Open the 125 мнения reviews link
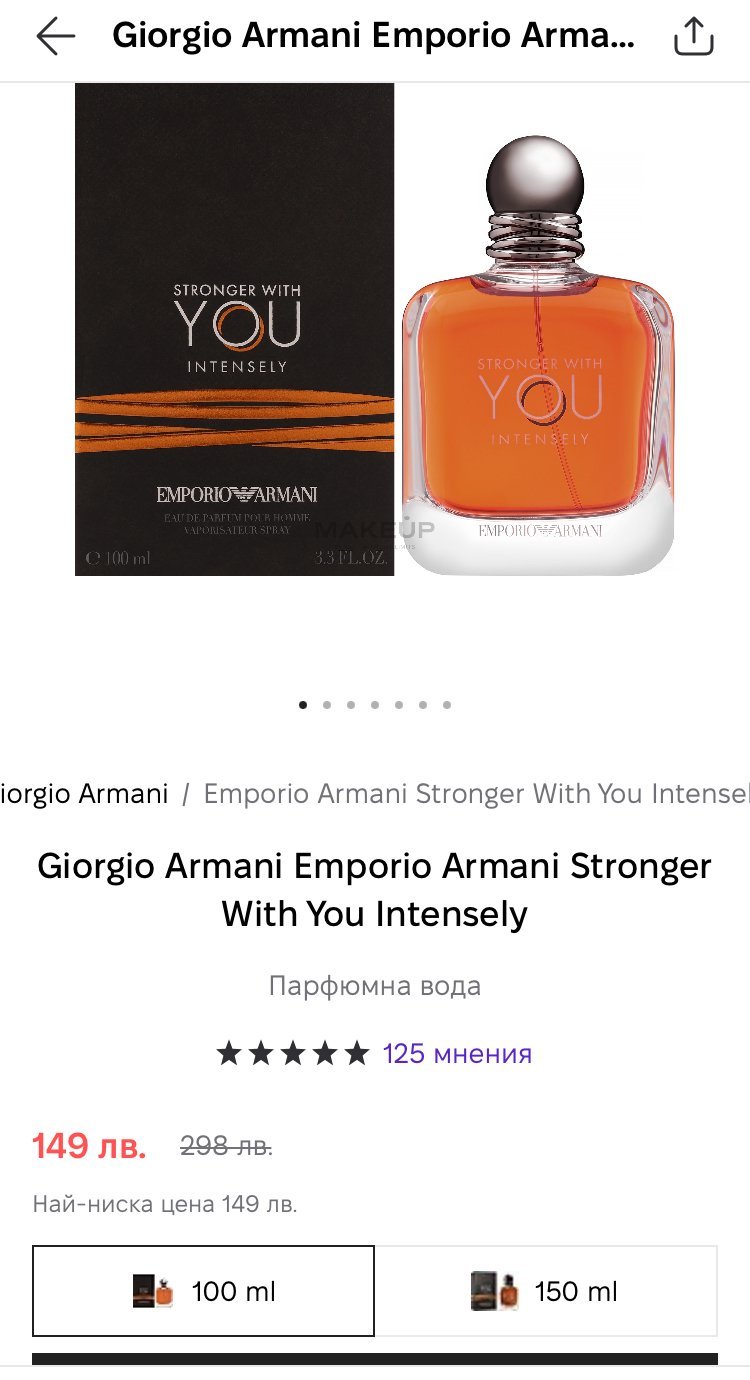The image size is (750, 1380). [x=457, y=1053]
